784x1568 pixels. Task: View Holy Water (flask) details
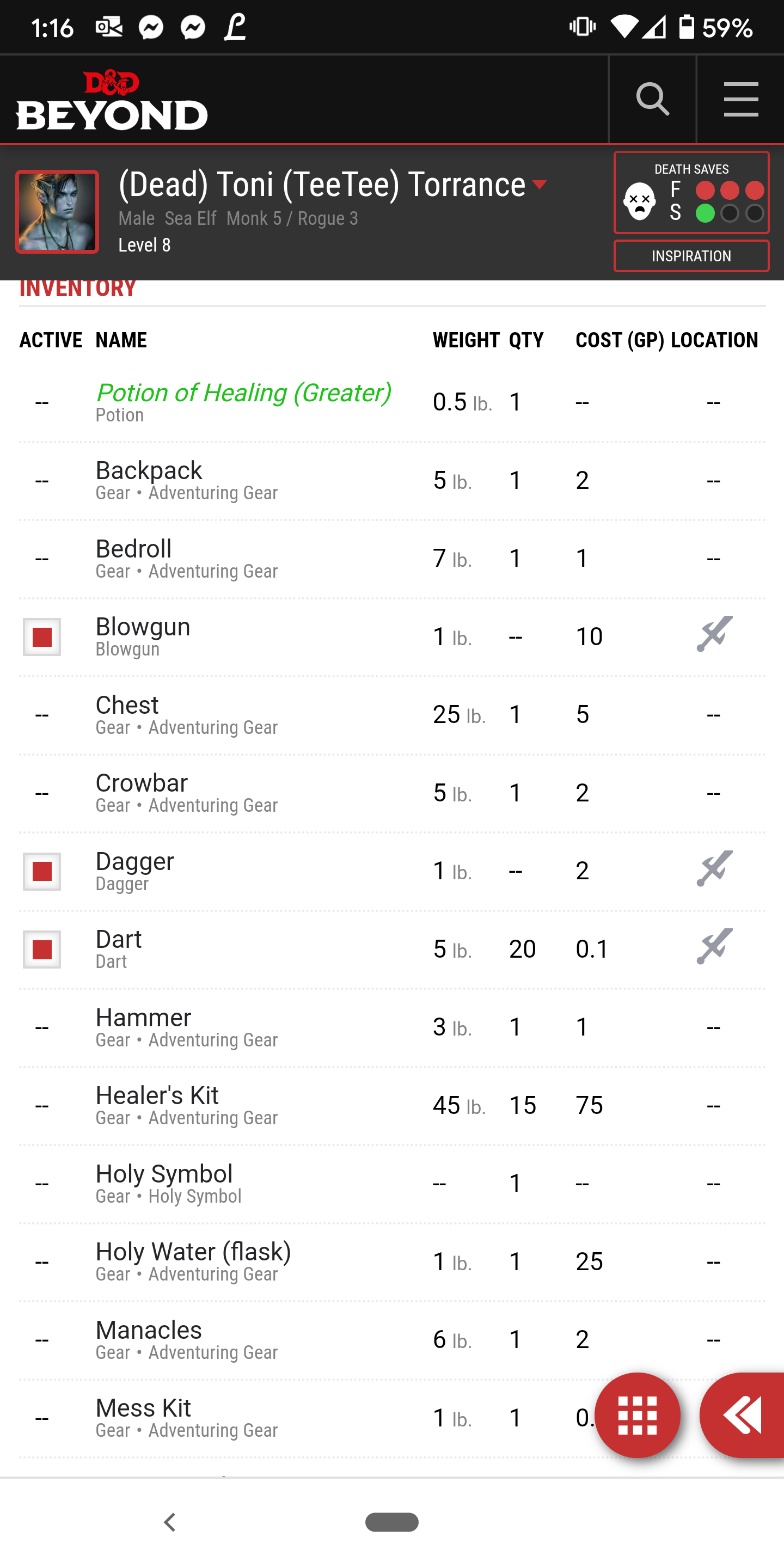tap(392, 1262)
